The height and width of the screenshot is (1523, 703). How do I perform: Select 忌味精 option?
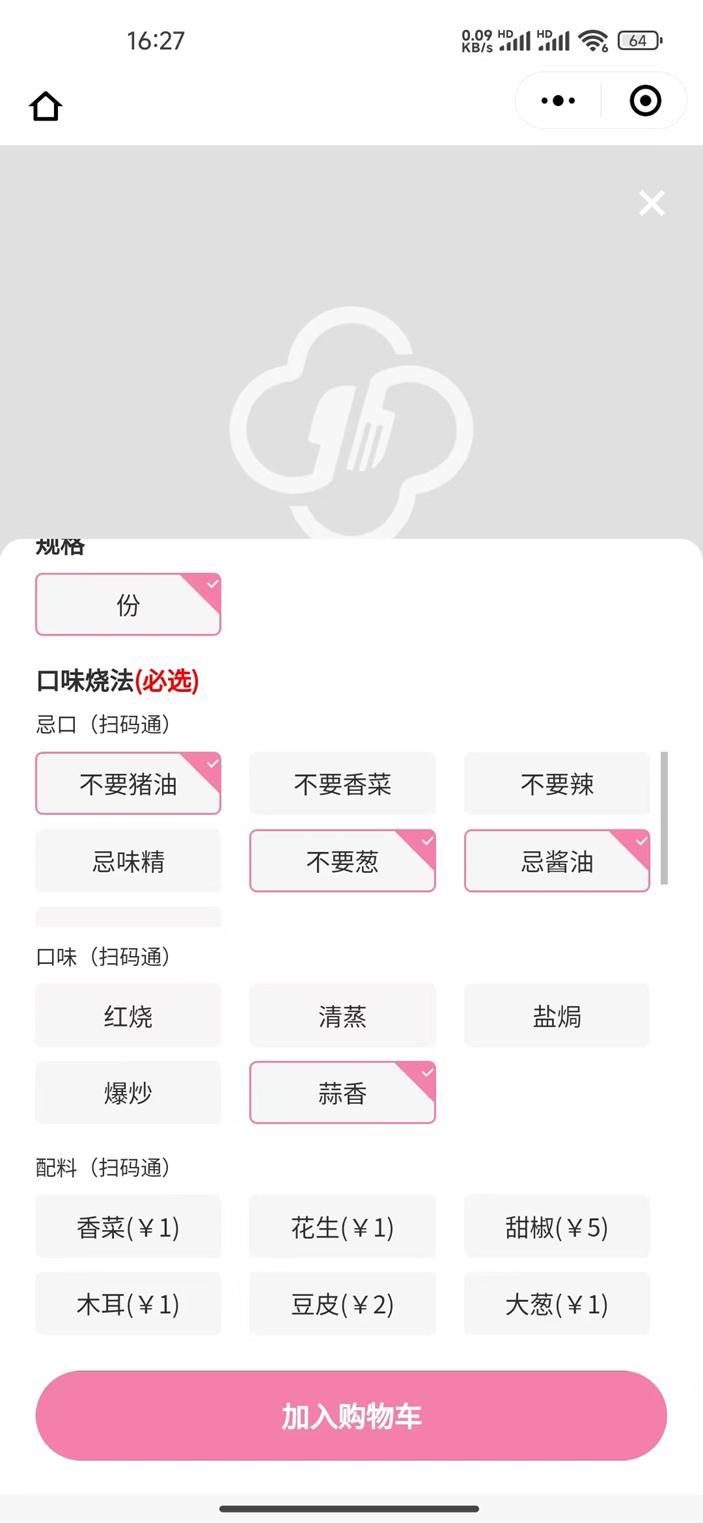(128, 861)
